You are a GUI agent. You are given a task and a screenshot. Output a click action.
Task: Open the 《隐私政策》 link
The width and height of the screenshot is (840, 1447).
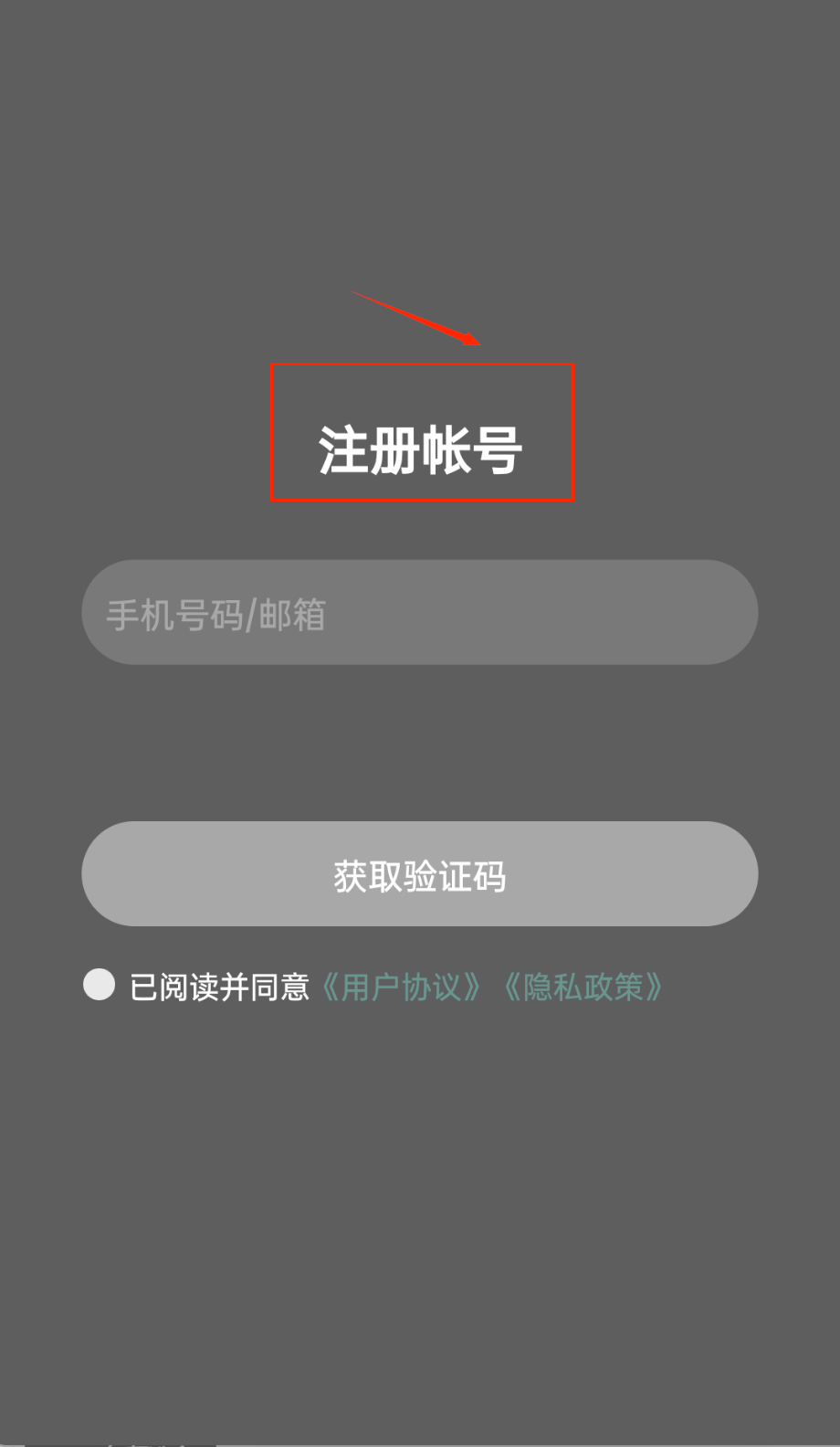coord(584,988)
